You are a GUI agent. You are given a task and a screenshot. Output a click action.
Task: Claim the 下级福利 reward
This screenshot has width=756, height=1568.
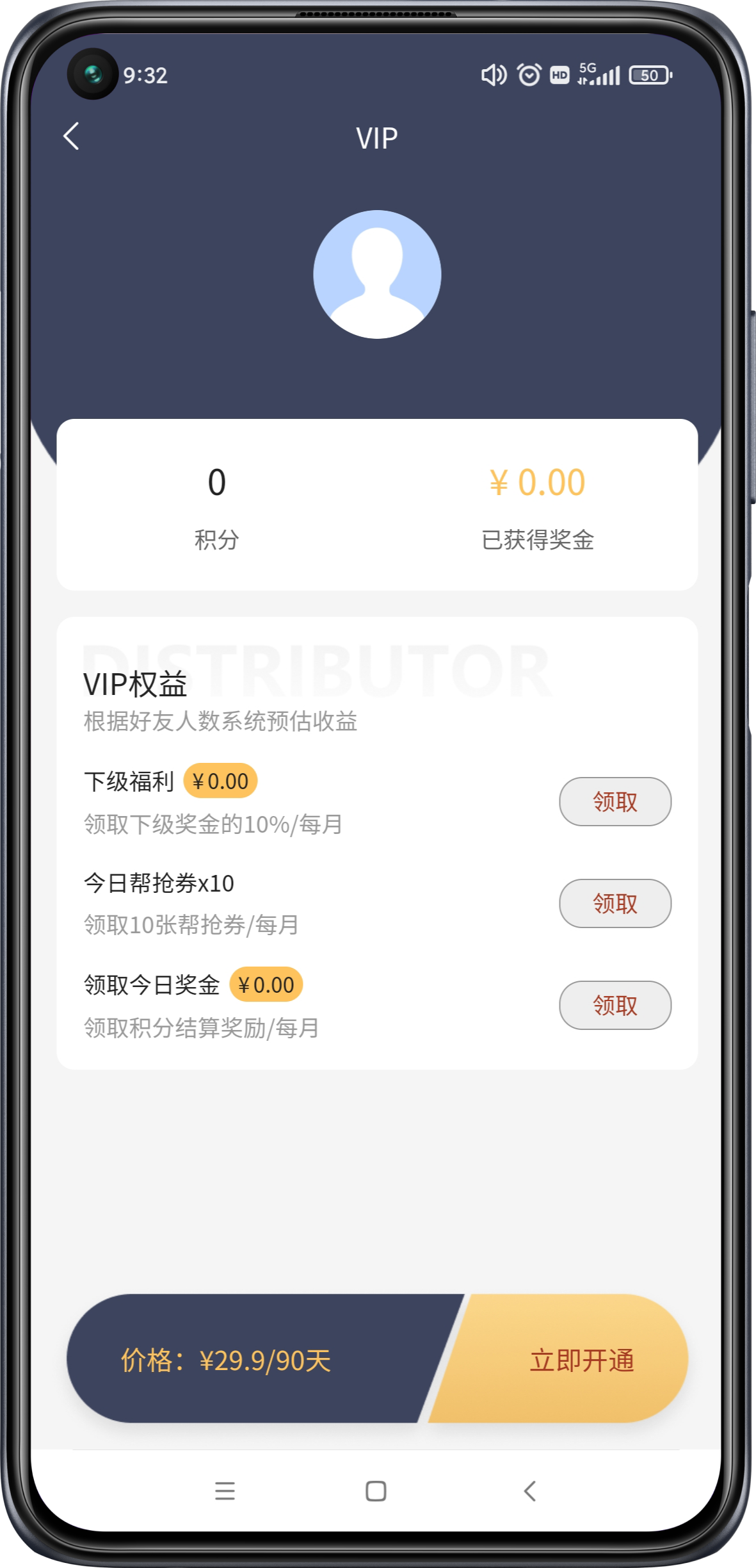click(615, 801)
